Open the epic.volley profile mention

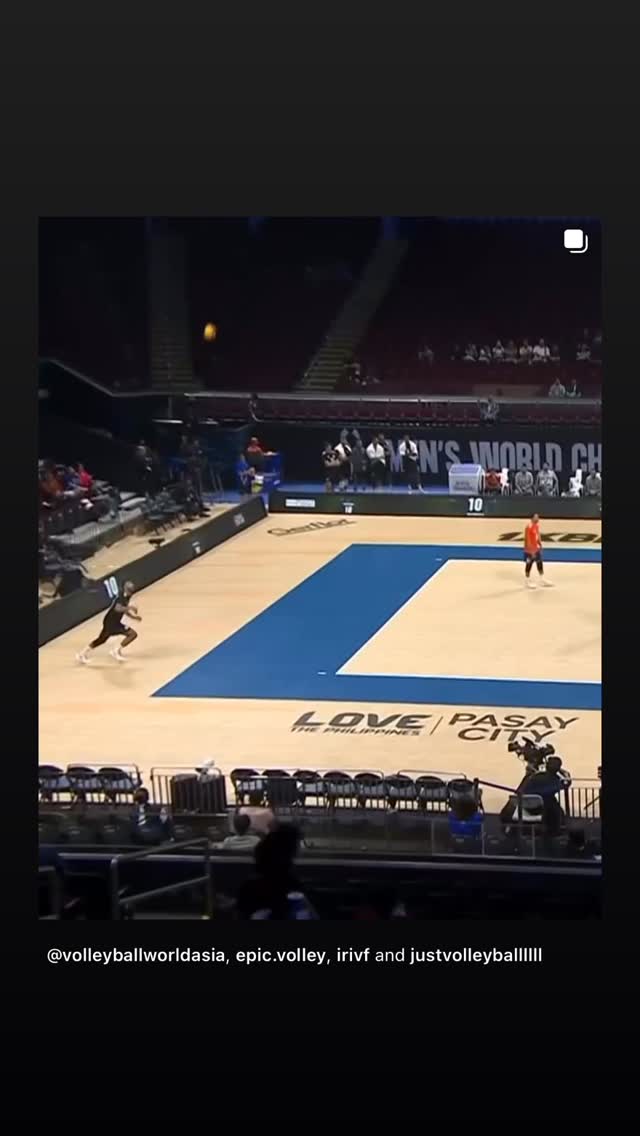[x=280, y=956]
